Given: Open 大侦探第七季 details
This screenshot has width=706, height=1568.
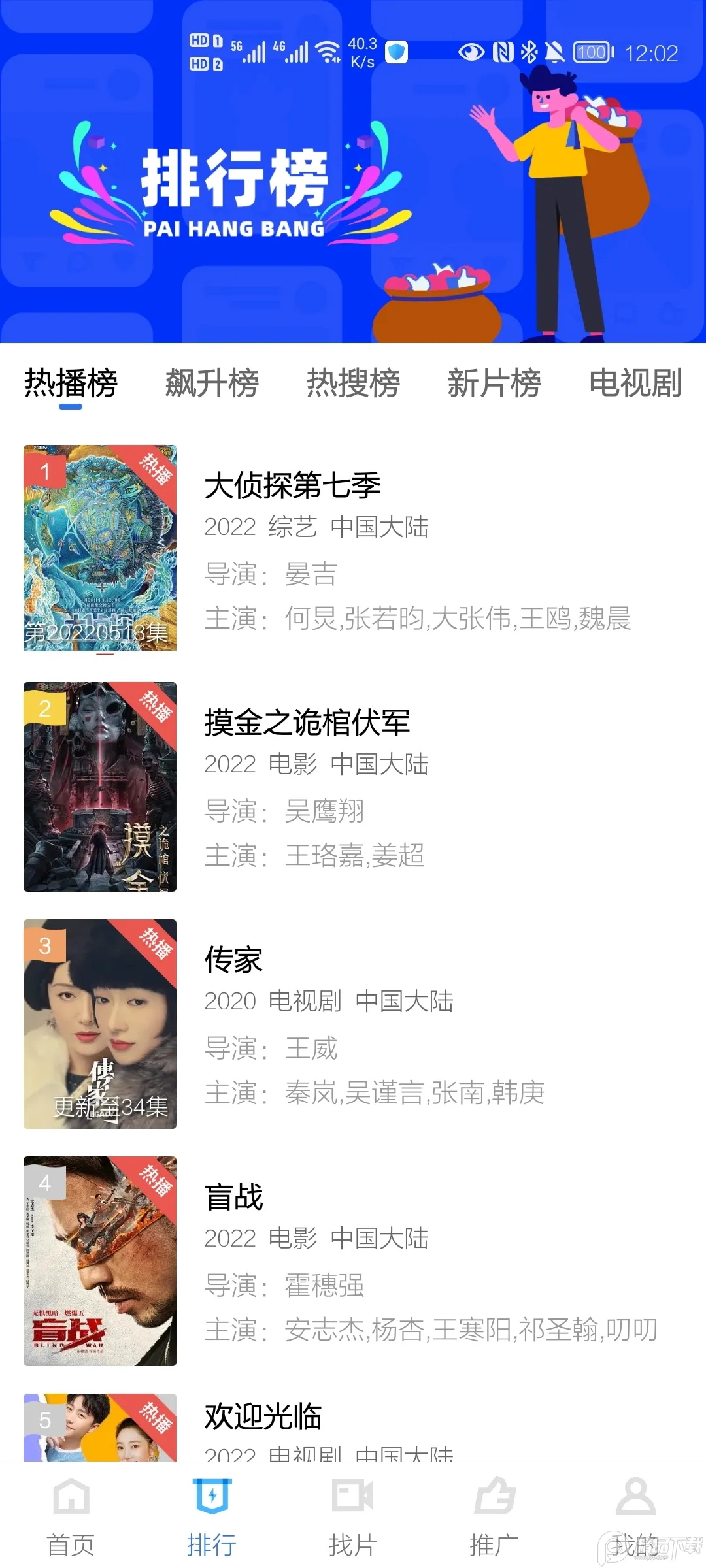Looking at the screenshot, I should (x=293, y=486).
